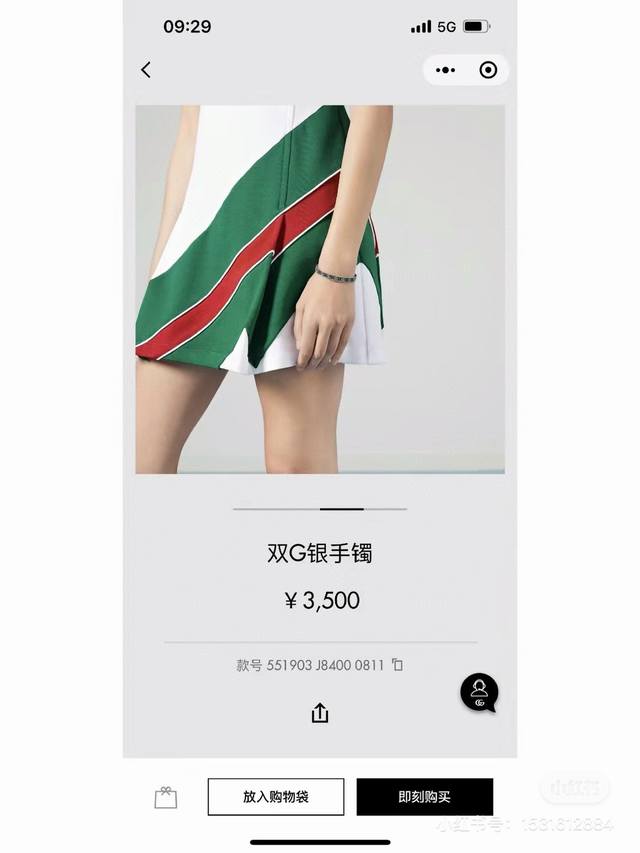The width and height of the screenshot is (640, 853).
Task: Open the bracelet product image
Action: [320, 289]
